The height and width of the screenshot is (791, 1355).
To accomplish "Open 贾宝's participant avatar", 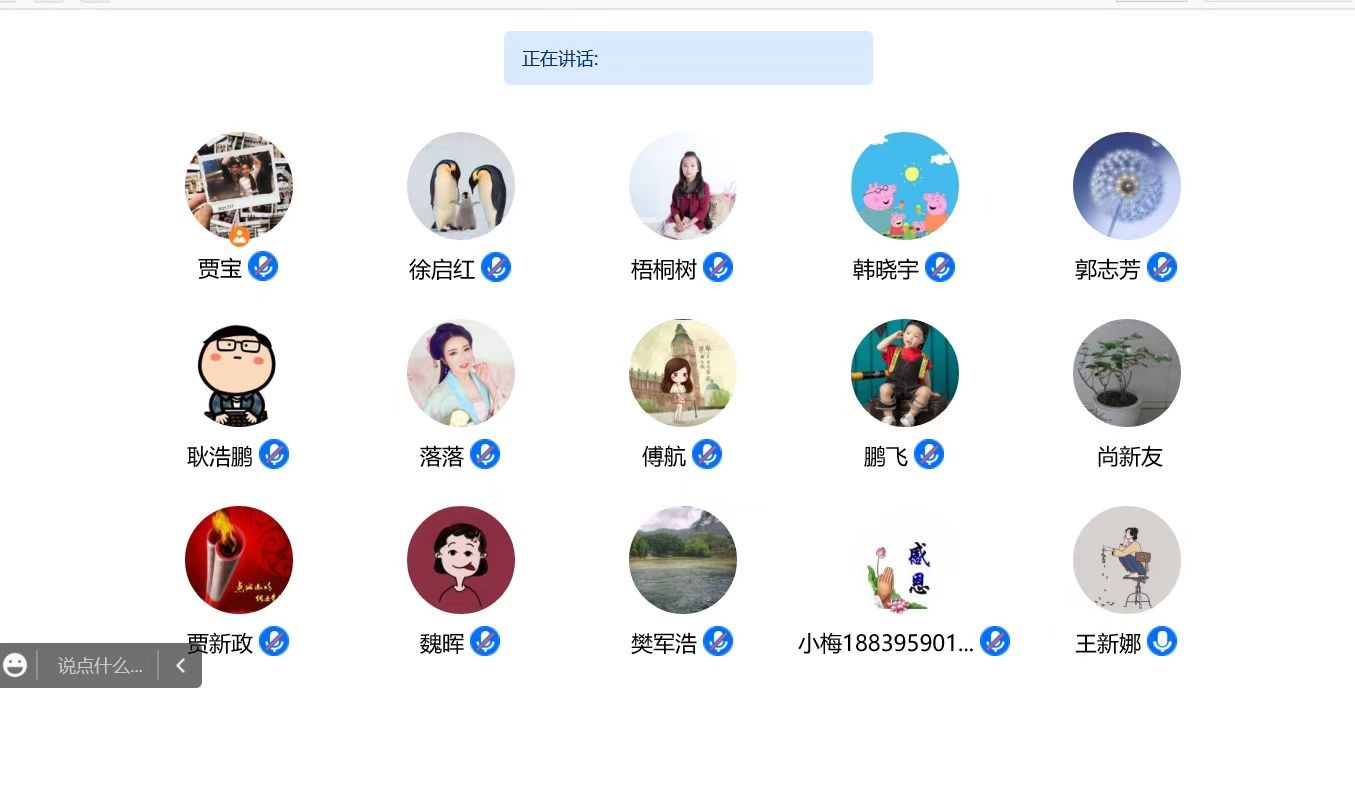I will pyautogui.click(x=239, y=185).
